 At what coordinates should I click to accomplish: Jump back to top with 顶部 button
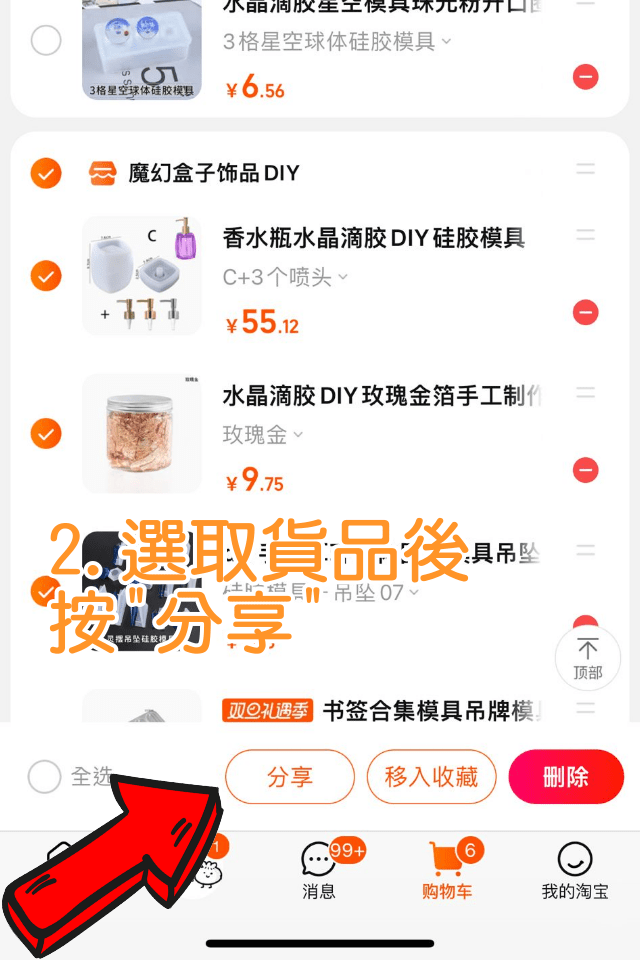588,658
